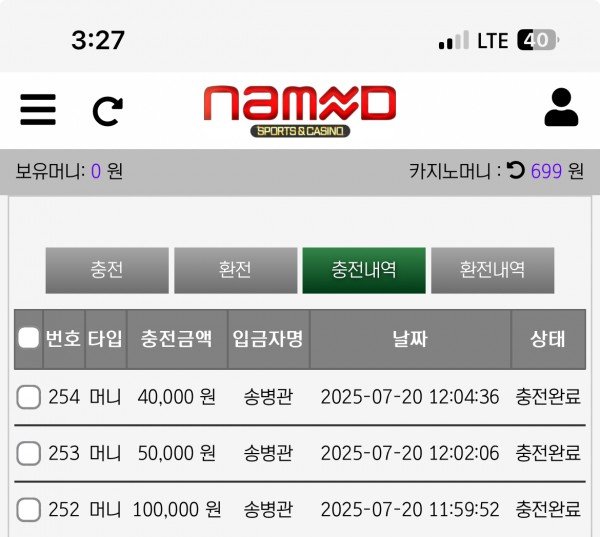Select the 충전내역 tab
Image resolution: width=600 pixels, height=537 pixels.
point(364,270)
